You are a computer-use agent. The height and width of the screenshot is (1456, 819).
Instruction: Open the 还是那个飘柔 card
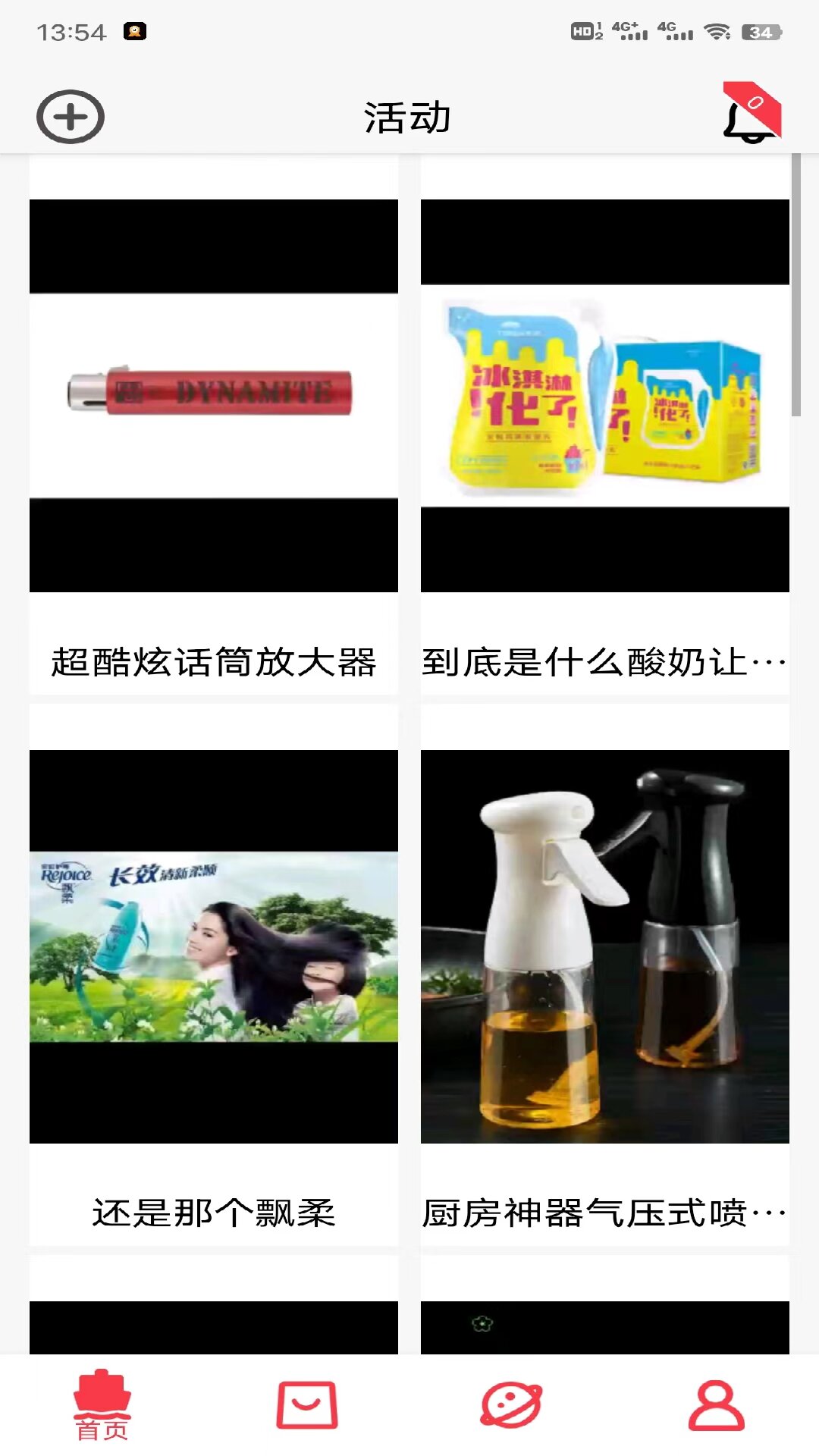tap(213, 974)
